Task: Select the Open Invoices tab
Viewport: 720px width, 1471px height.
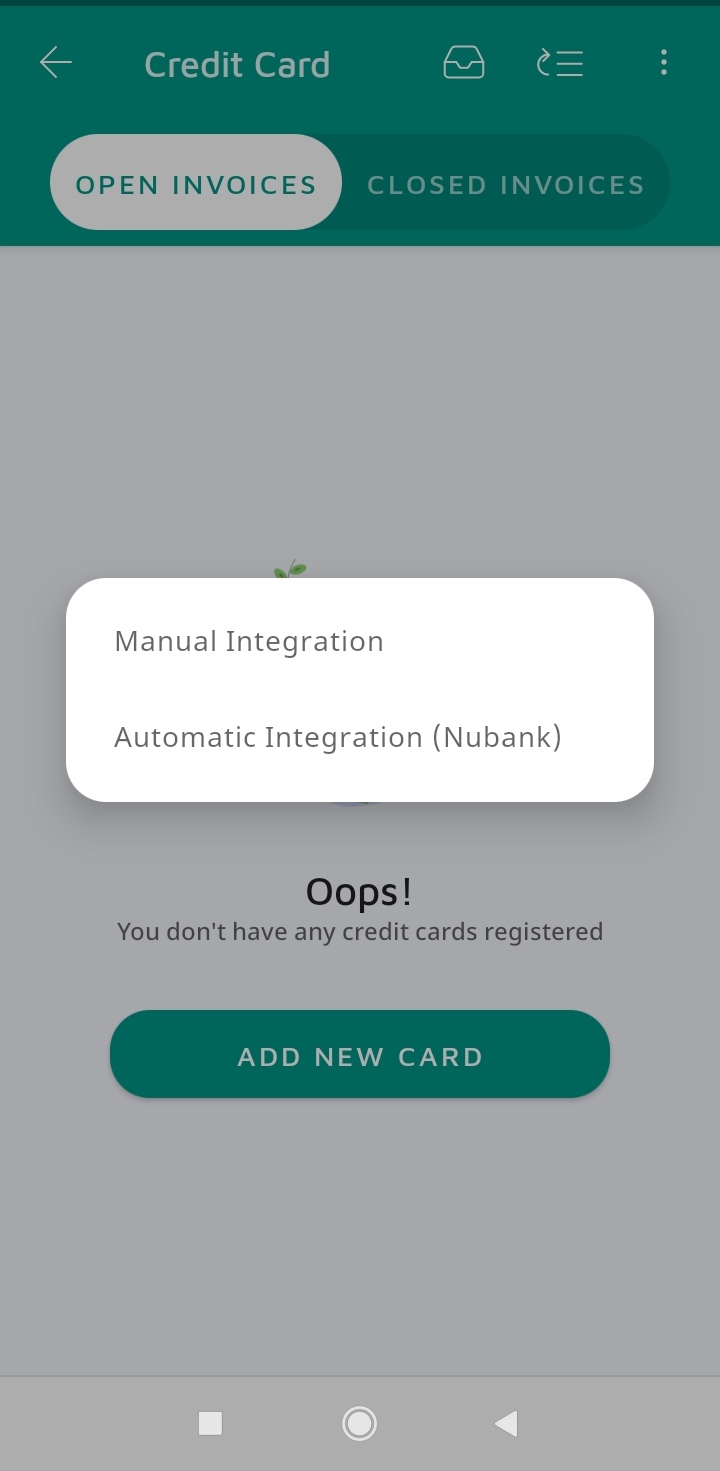Action: click(x=196, y=185)
